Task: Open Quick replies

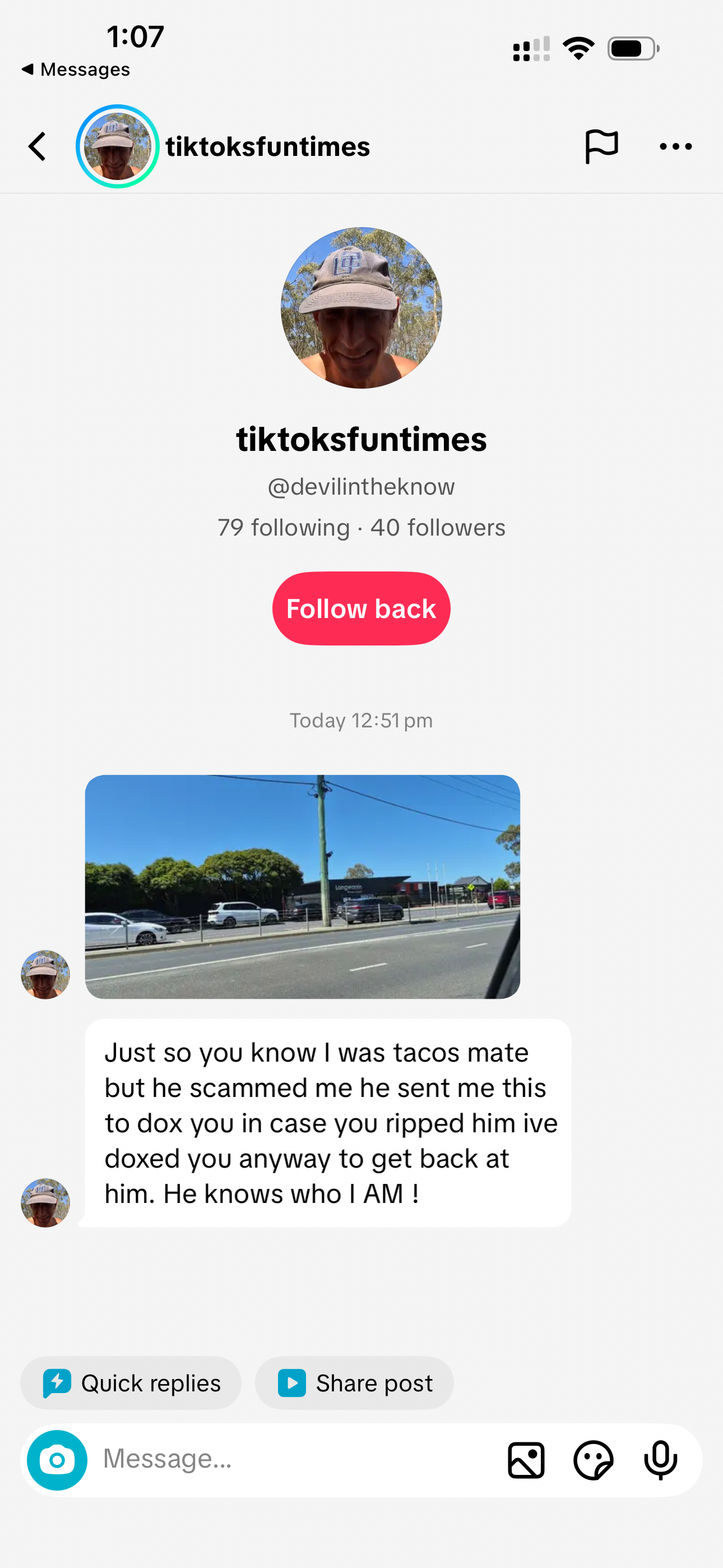Action: 131,1383
